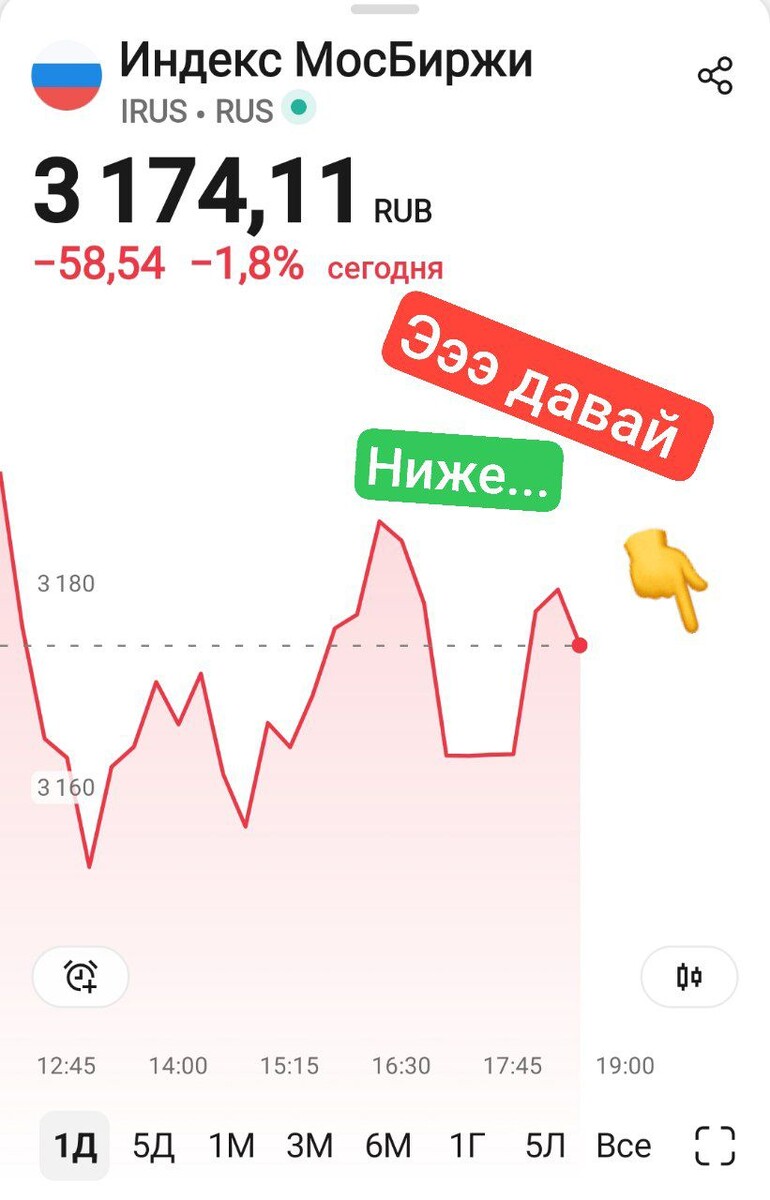Switch chart to candlestick view
The width and height of the screenshot is (770, 1200).
click(x=689, y=977)
